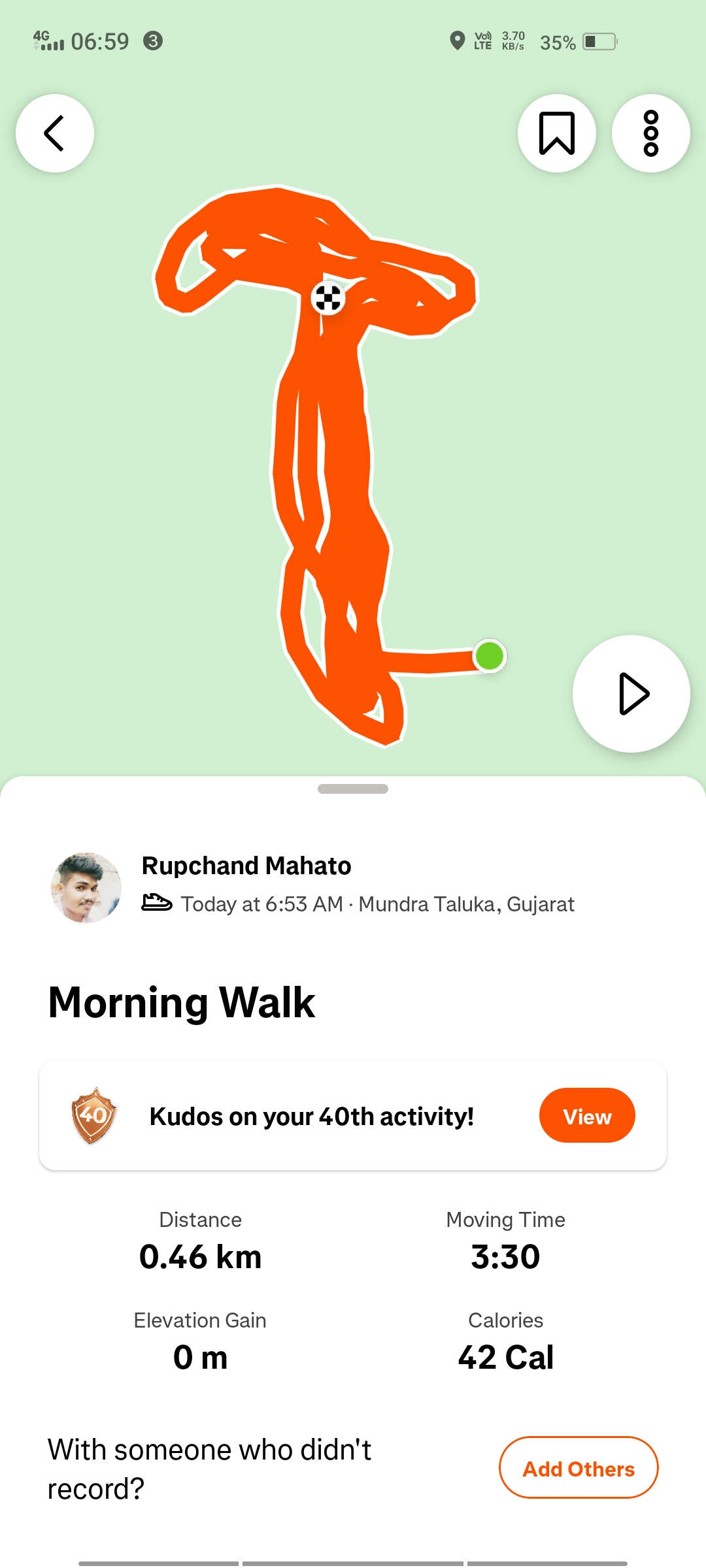Bookmark this activity route
Viewport: 706px width, 1568px height.
(x=556, y=133)
